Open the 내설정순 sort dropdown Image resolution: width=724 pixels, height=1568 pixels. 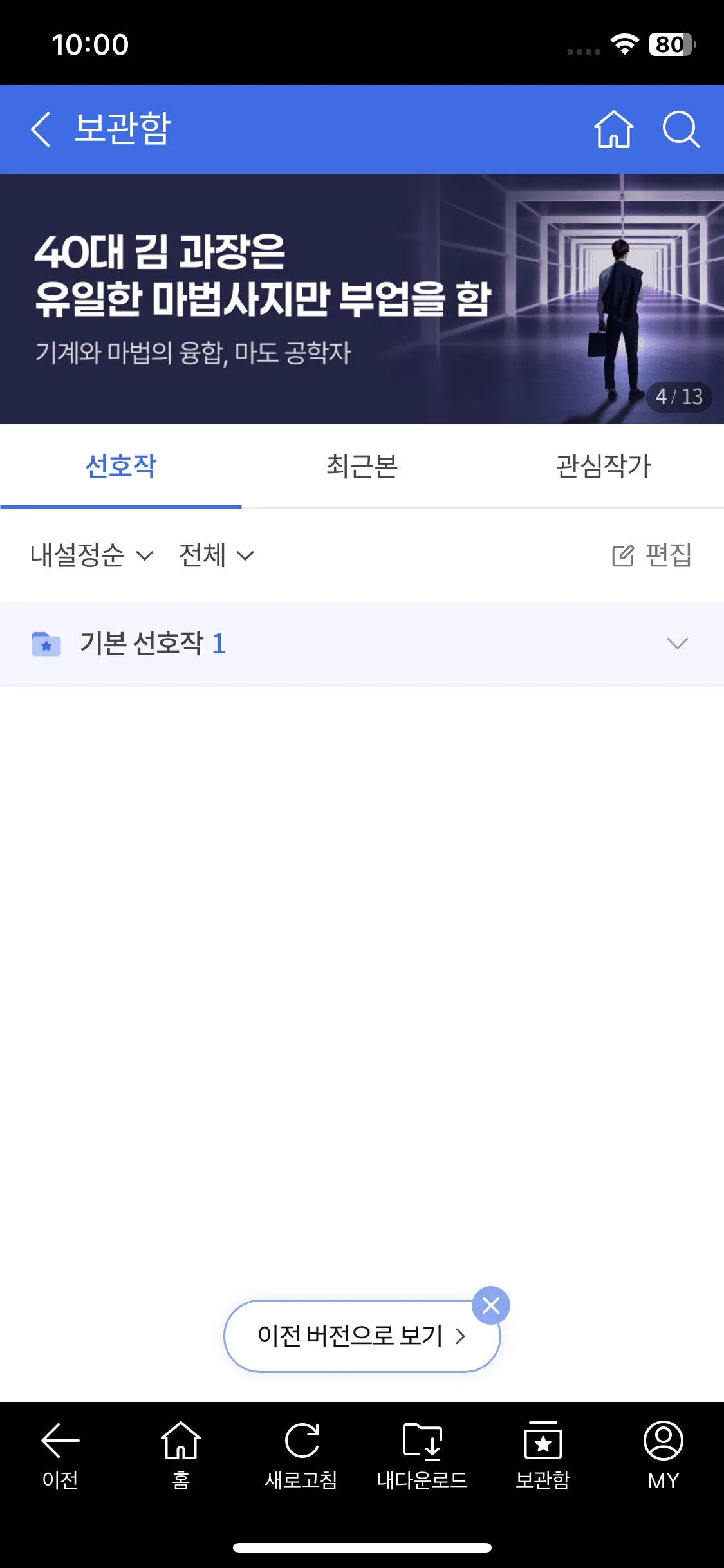click(91, 555)
